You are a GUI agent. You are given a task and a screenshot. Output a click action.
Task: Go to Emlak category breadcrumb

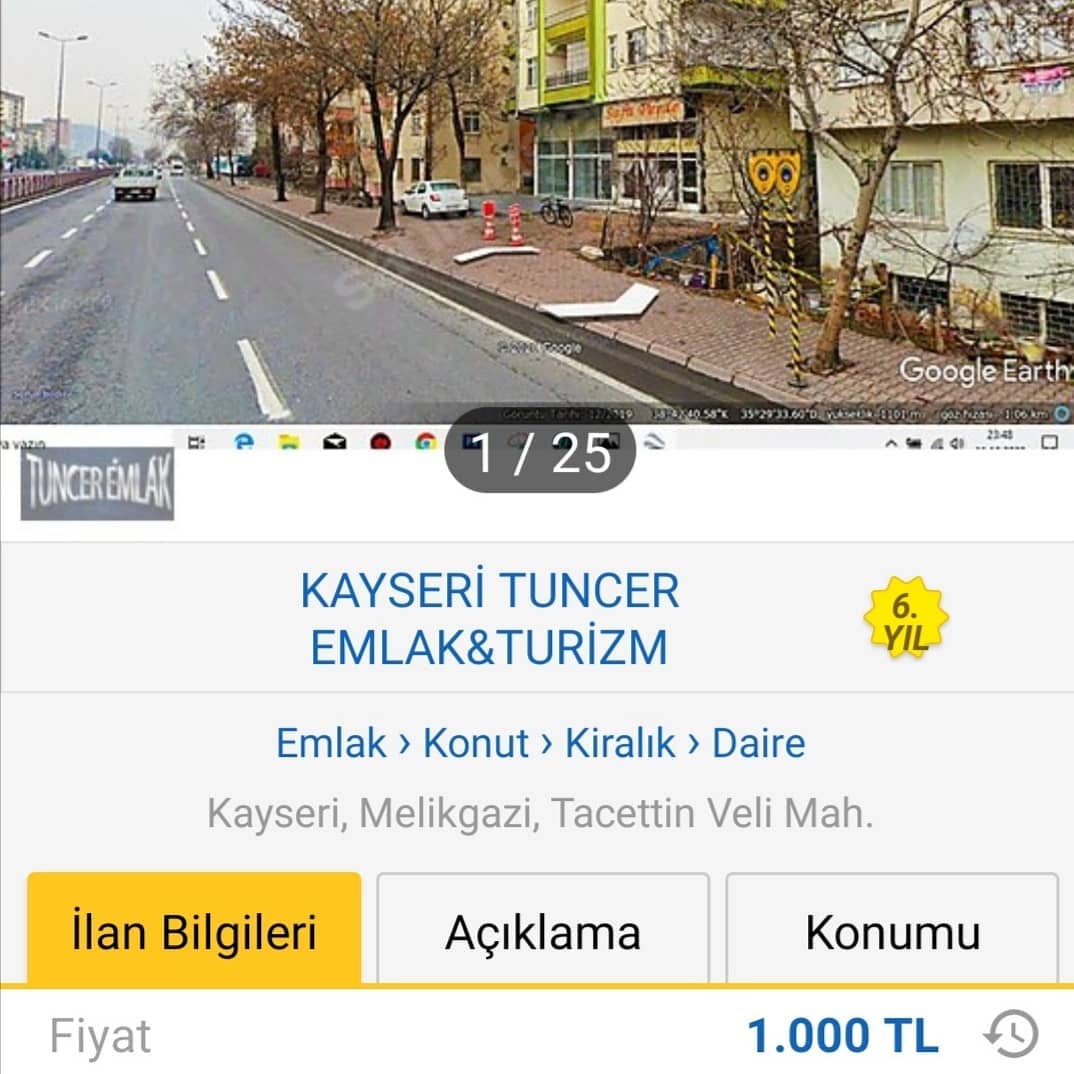click(331, 743)
